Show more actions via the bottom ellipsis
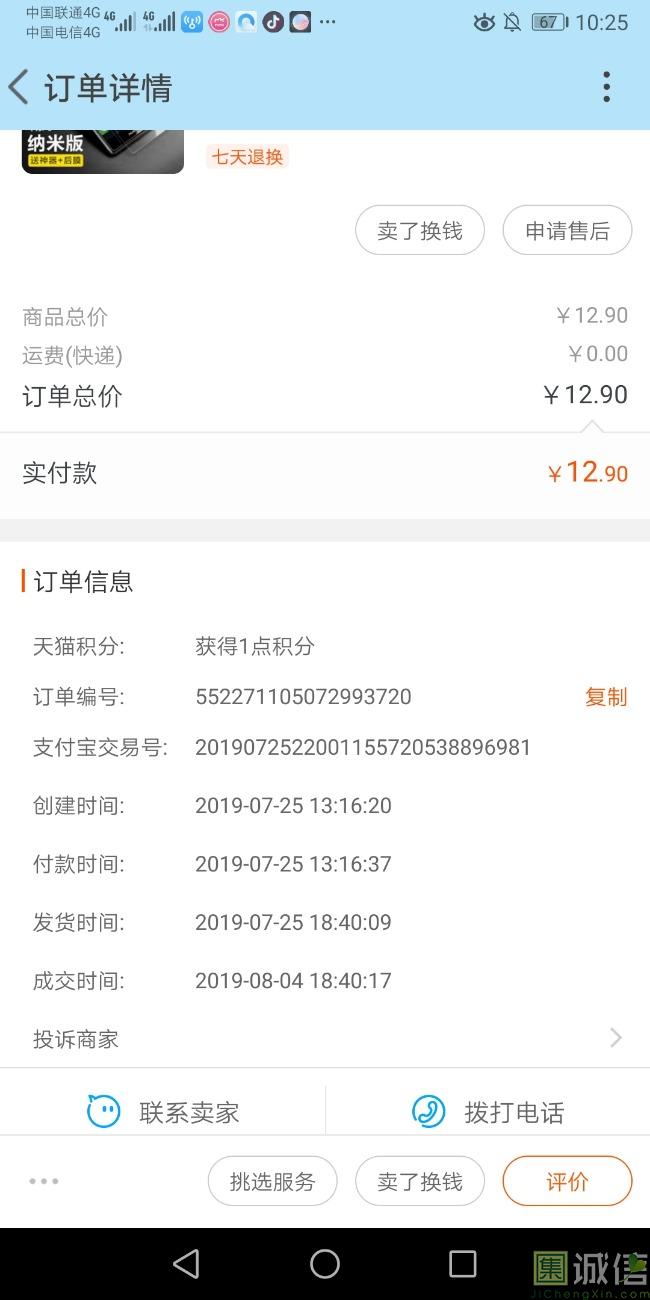This screenshot has width=650, height=1300. (x=44, y=1182)
